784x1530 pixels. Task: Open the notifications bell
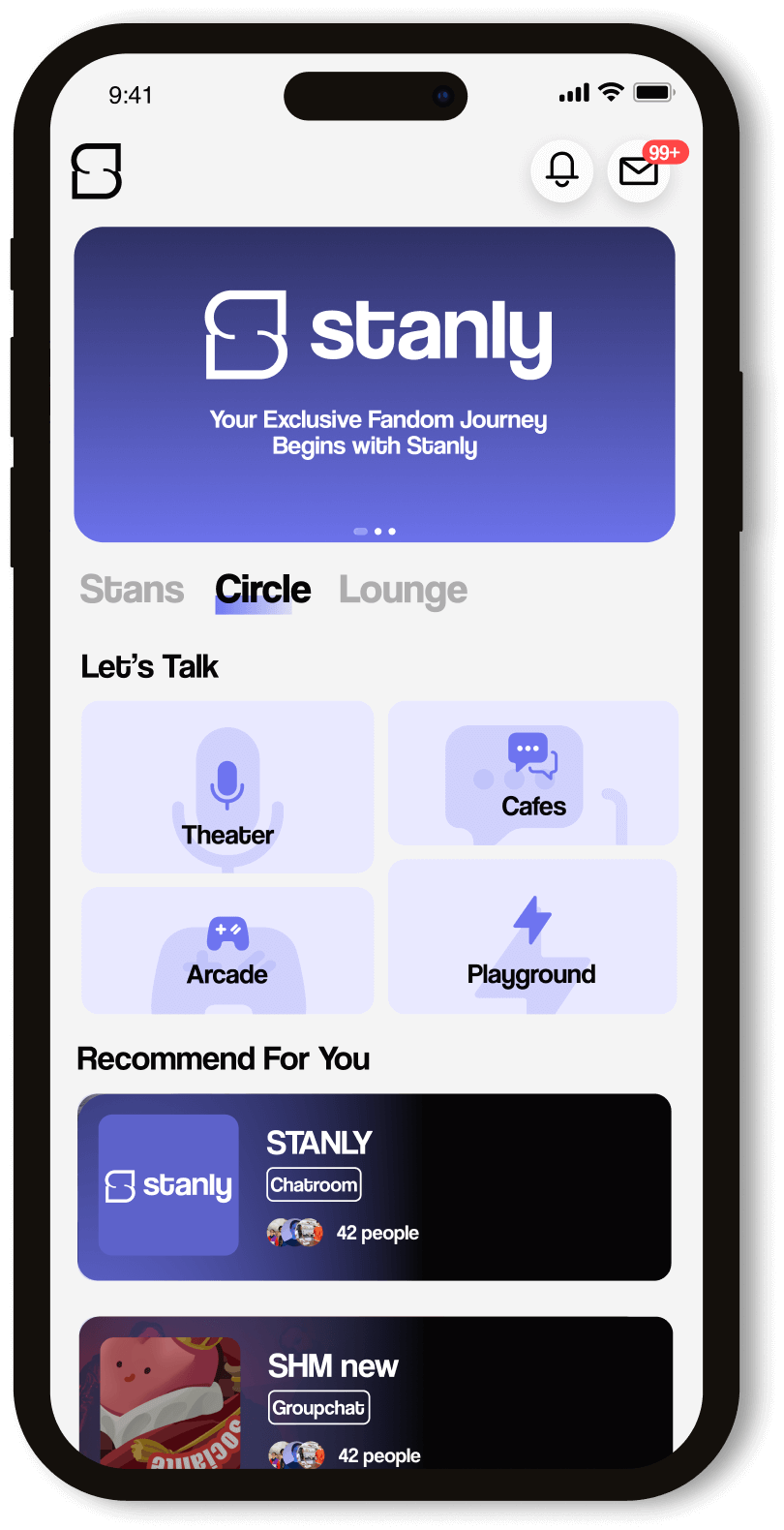click(x=561, y=170)
